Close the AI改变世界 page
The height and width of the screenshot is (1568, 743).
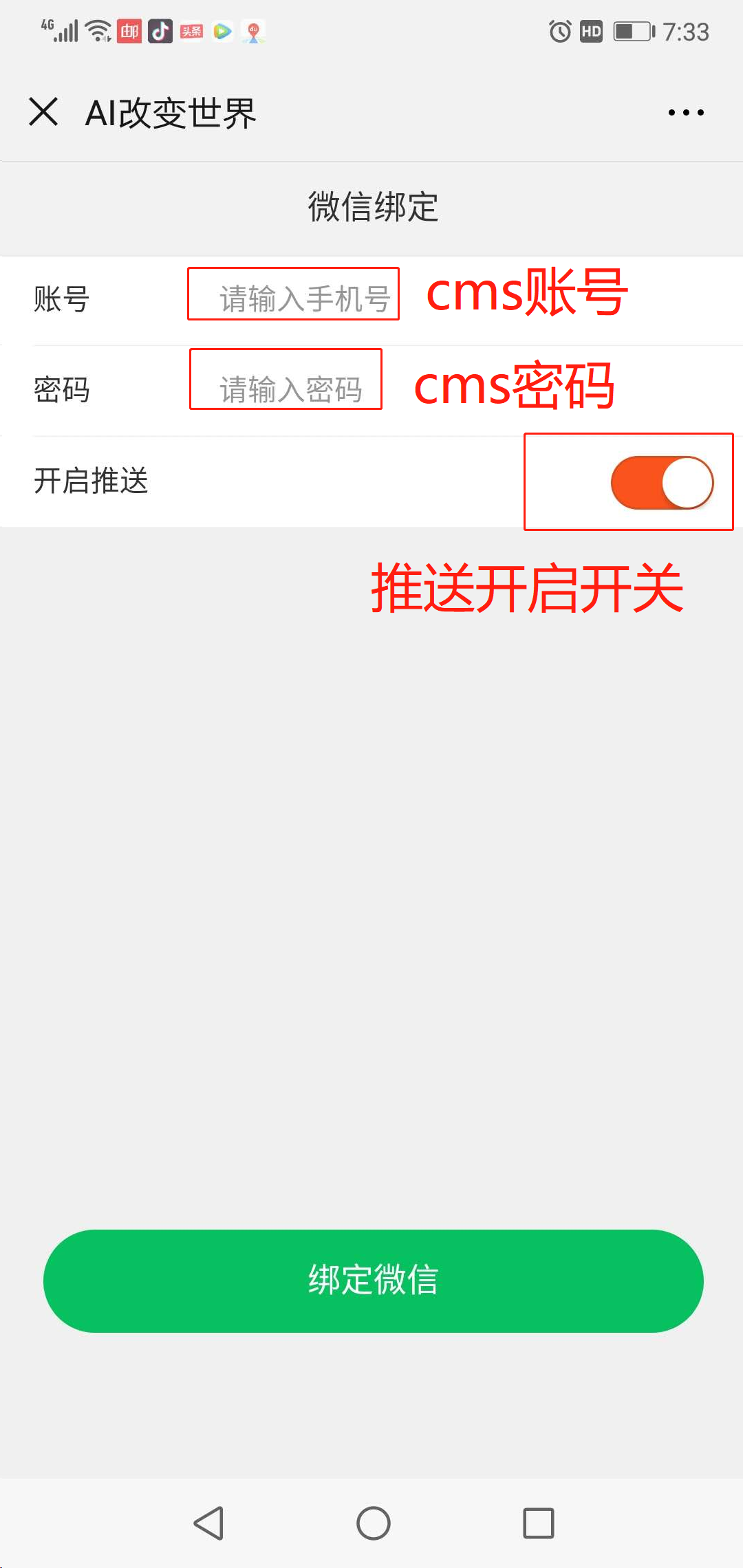(x=43, y=111)
